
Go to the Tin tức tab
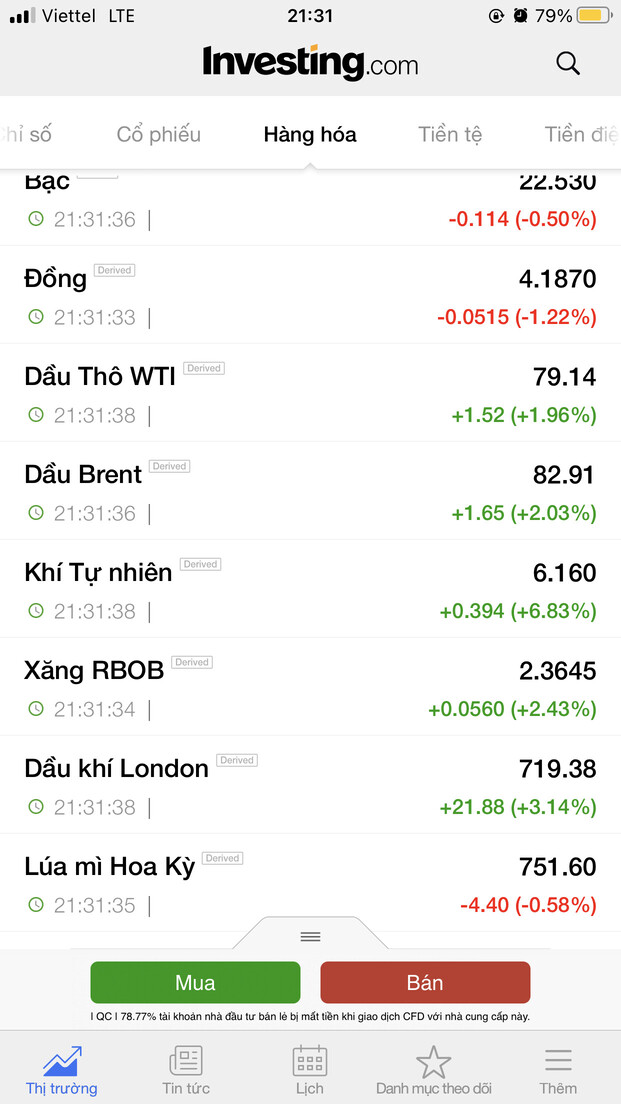pyautogui.click(x=186, y=1069)
